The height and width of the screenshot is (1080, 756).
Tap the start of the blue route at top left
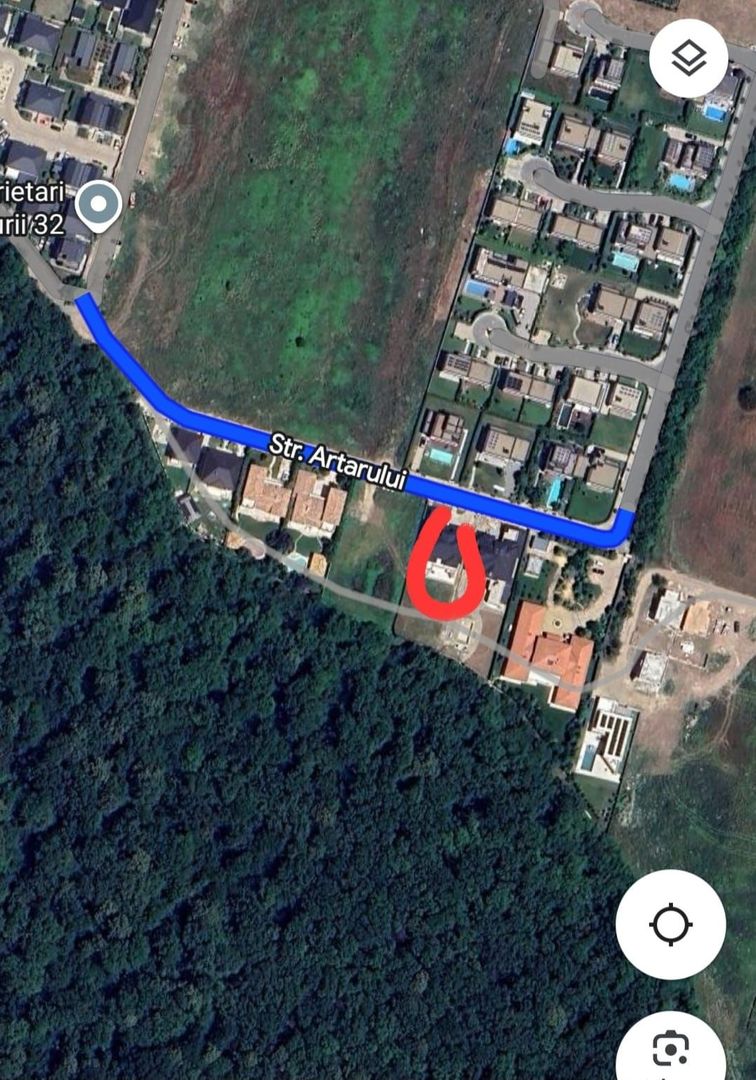(x=82, y=300)
